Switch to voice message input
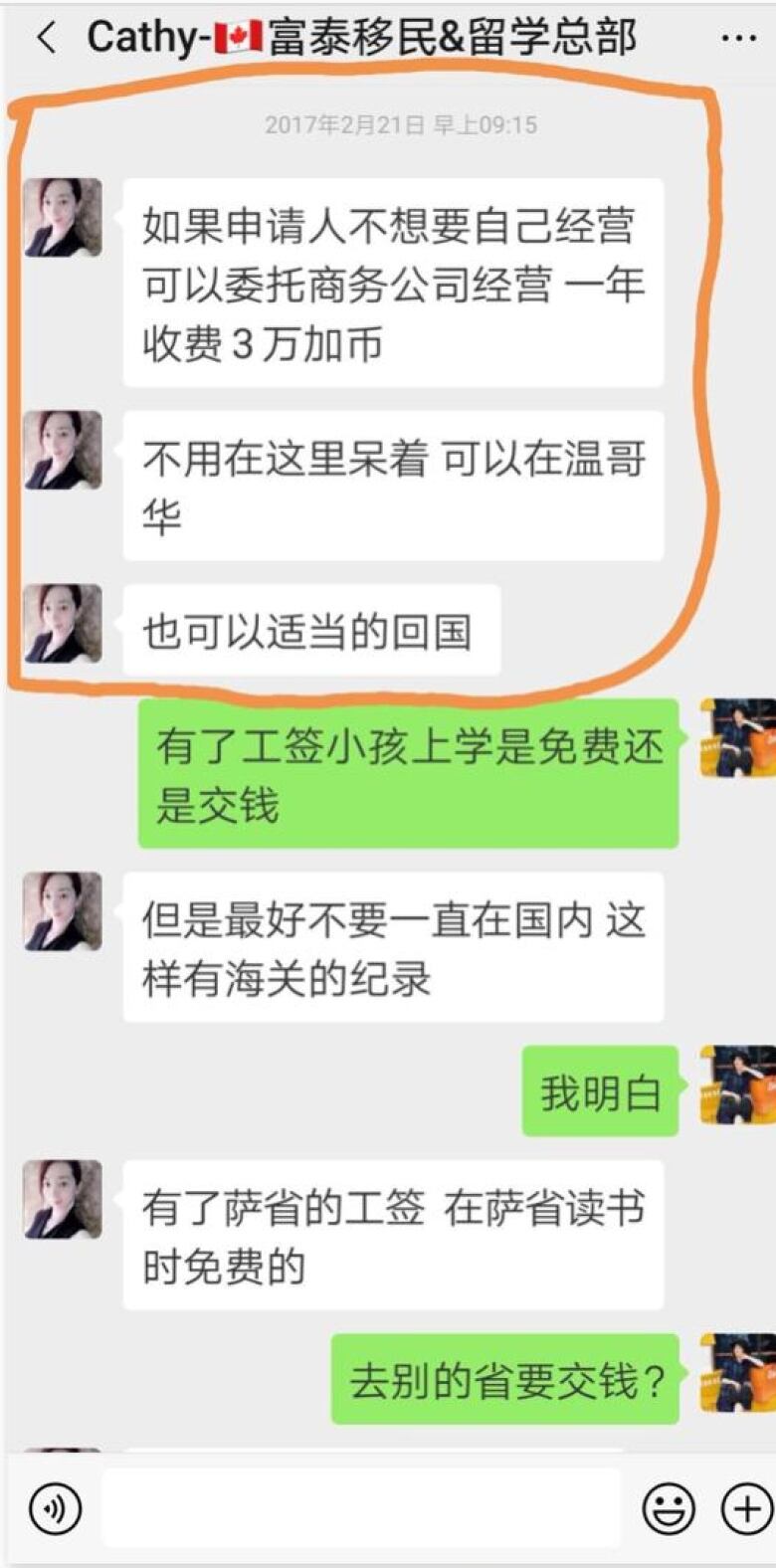The width and height of the screenshot is (776, 1568). 55,1509
